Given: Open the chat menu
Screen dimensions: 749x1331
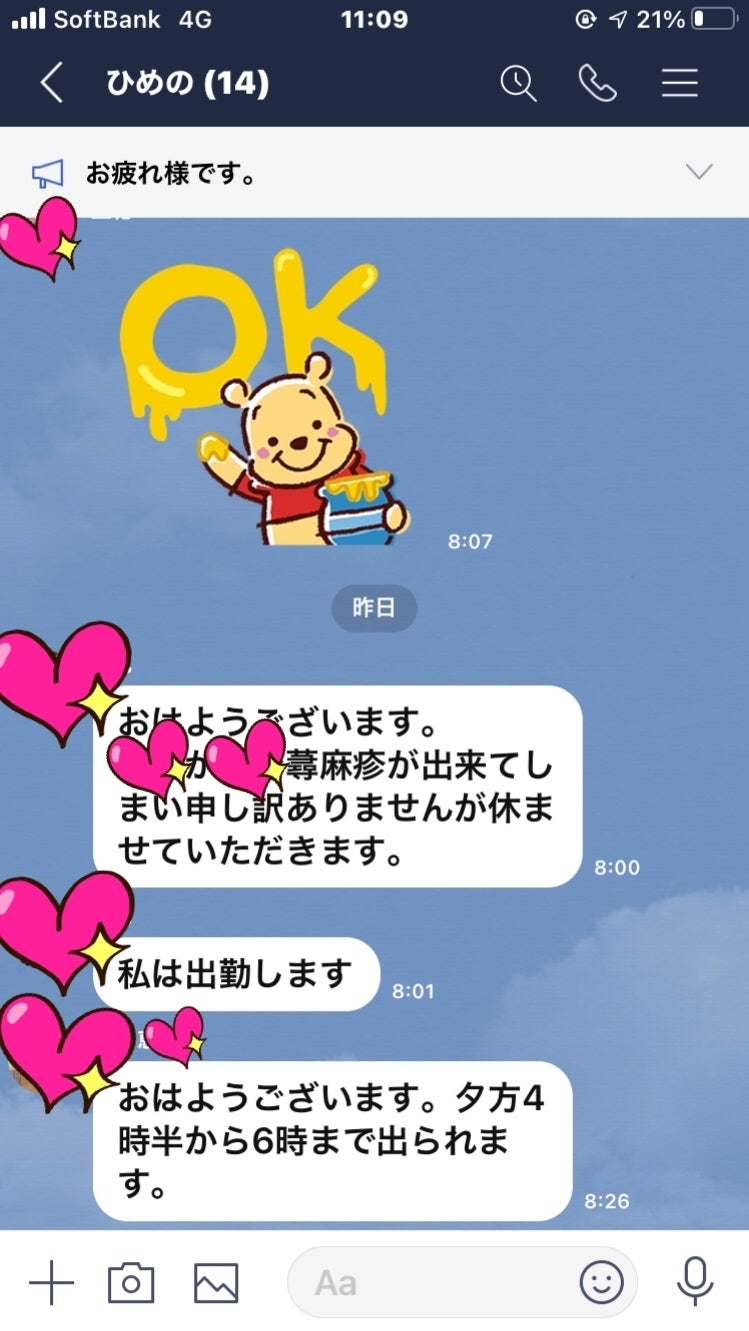Looking at the screenshot, I should coord(680,84).
